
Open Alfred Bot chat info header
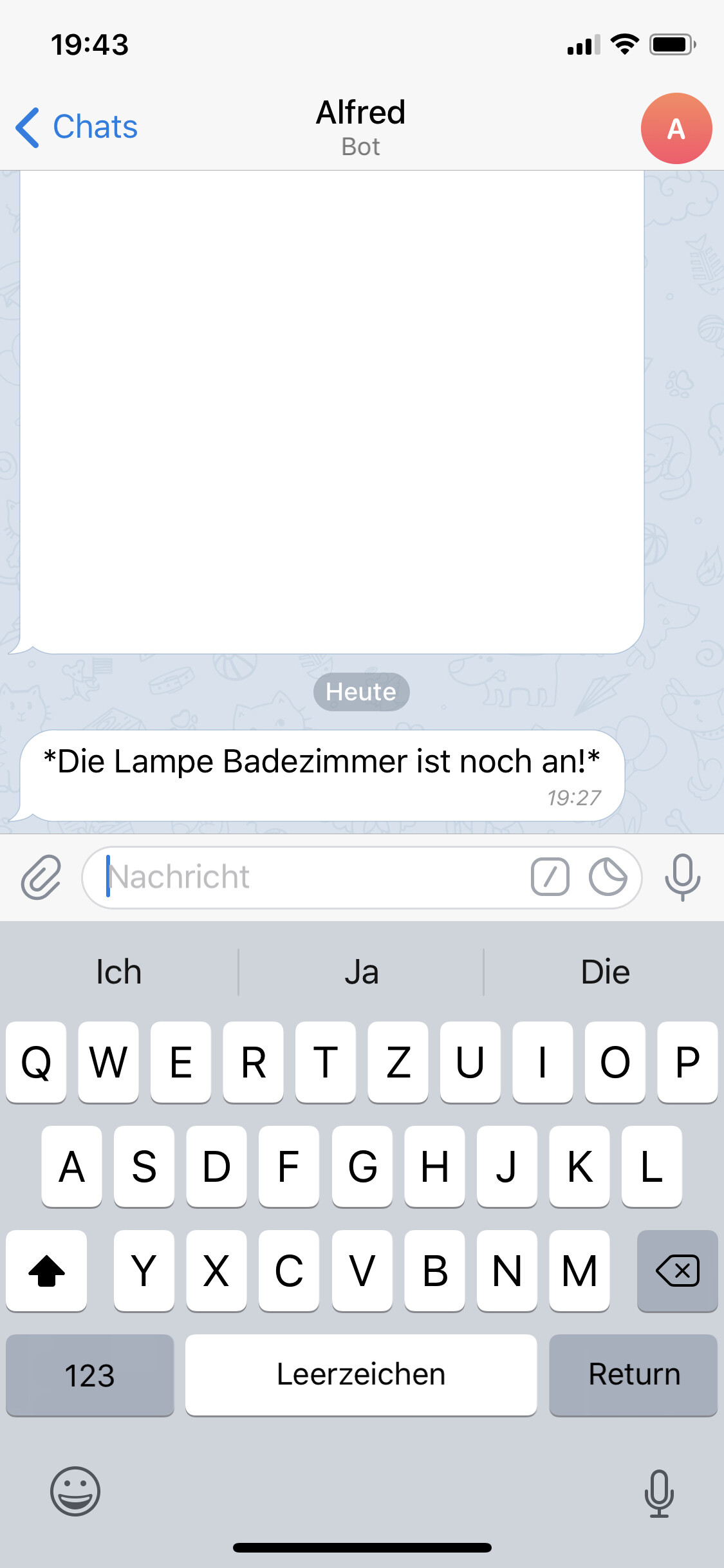(361, 127)
